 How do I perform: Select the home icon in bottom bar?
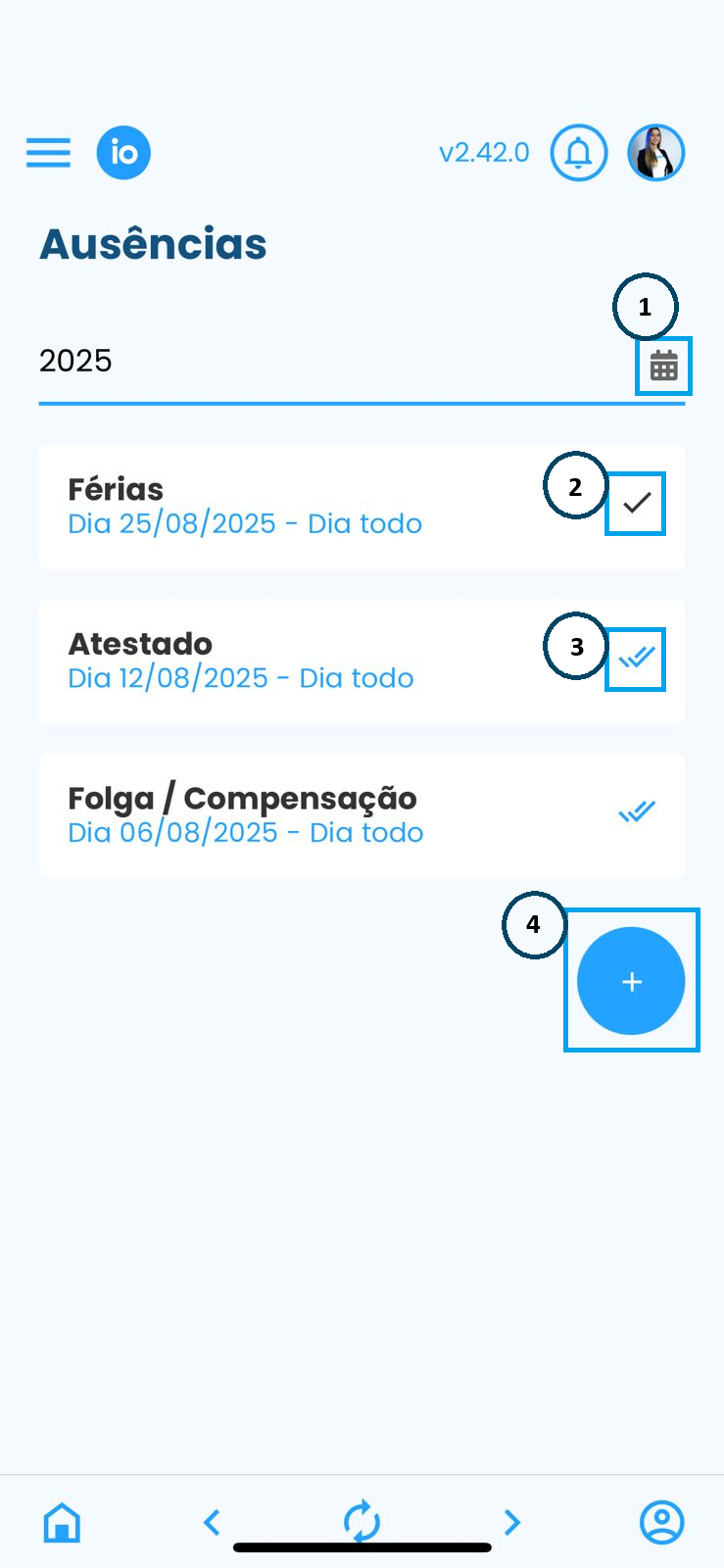click(61, 1522)
